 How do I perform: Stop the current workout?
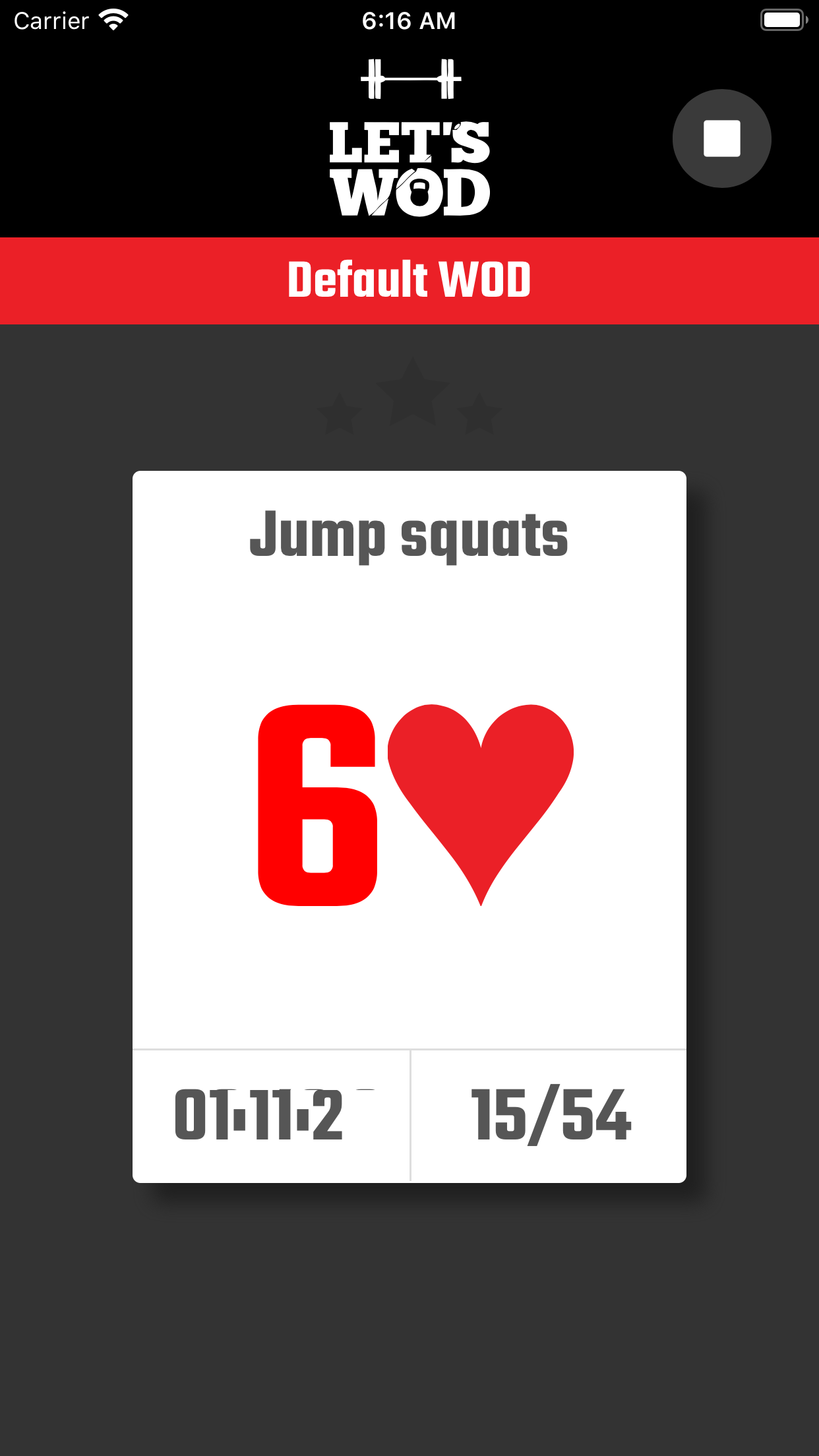(721, 138)
